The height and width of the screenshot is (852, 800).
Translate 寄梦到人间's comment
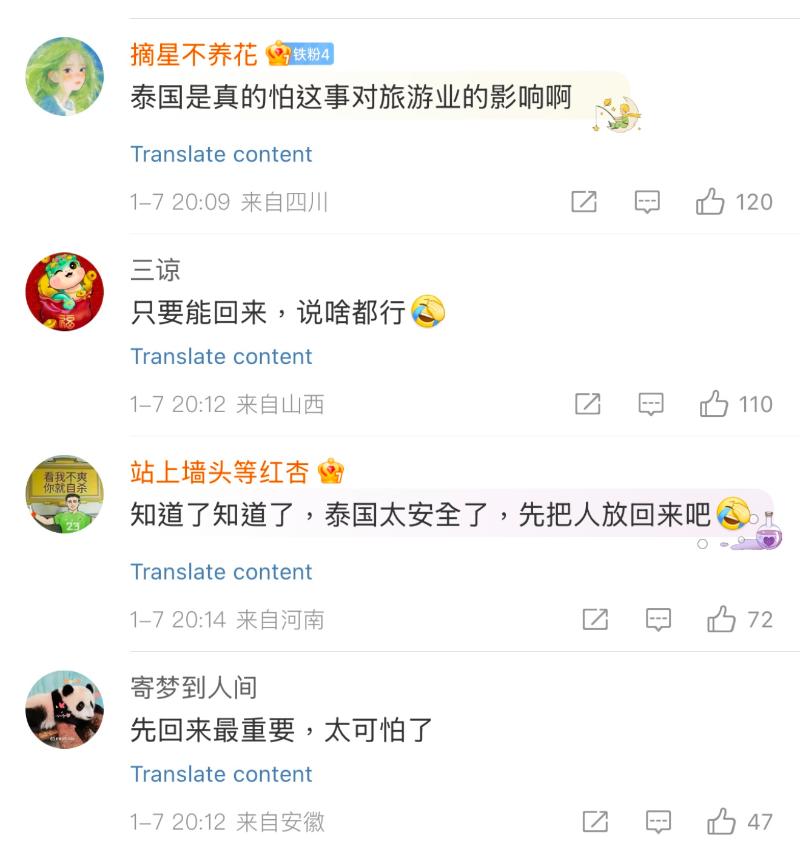[221, 774]
